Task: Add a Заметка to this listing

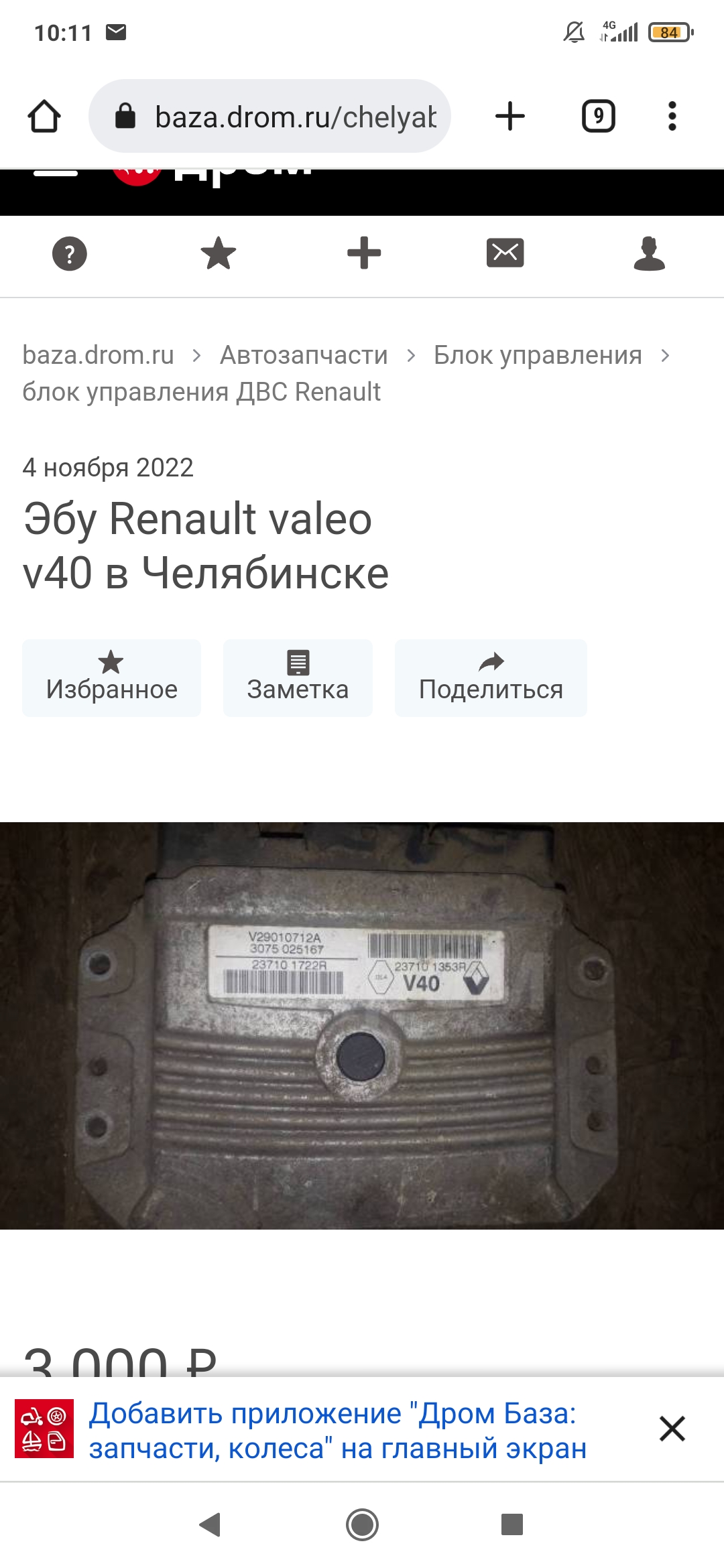Action: pos(298,677)
